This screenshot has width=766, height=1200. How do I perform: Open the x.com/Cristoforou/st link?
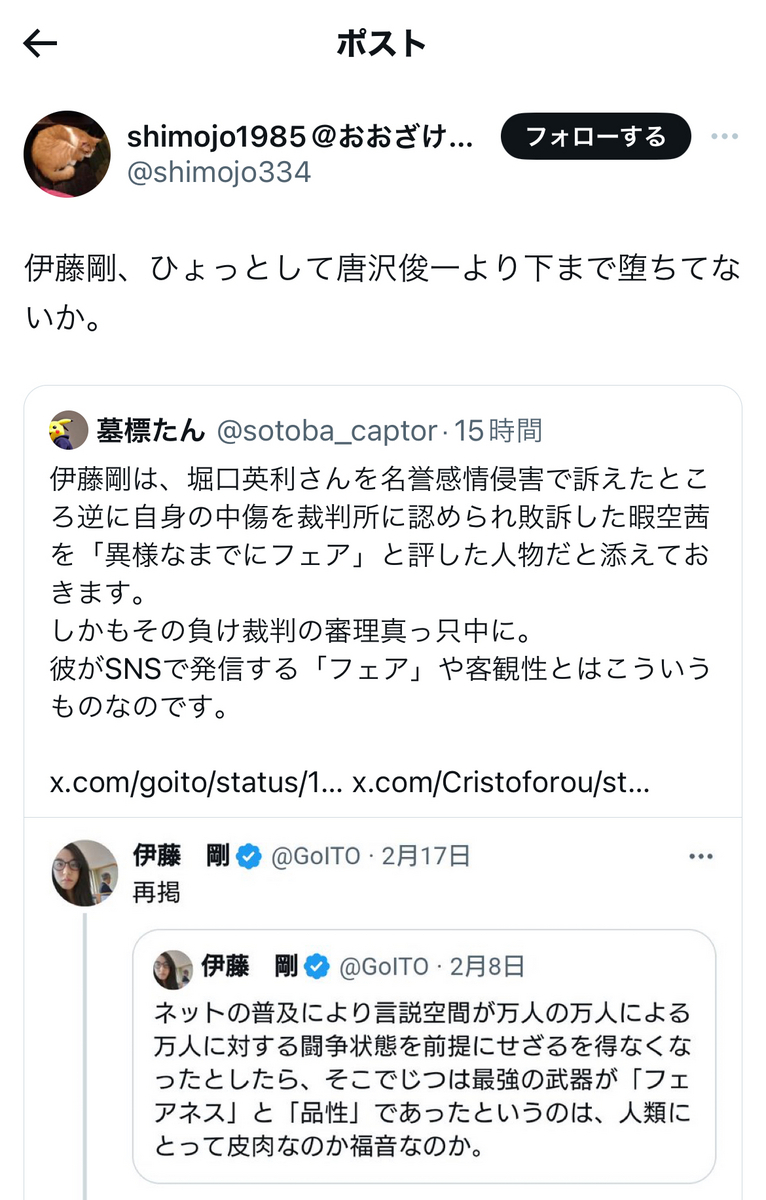point(500,781)
